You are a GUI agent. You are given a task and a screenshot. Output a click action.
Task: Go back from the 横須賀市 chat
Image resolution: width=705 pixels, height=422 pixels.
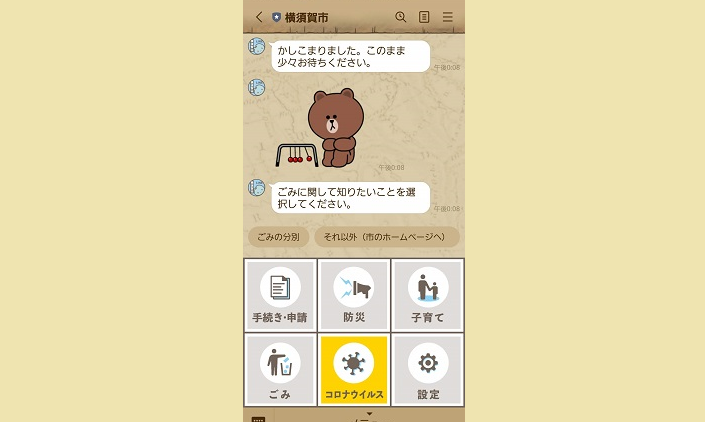pyautogui.click(x=259, y=17)
